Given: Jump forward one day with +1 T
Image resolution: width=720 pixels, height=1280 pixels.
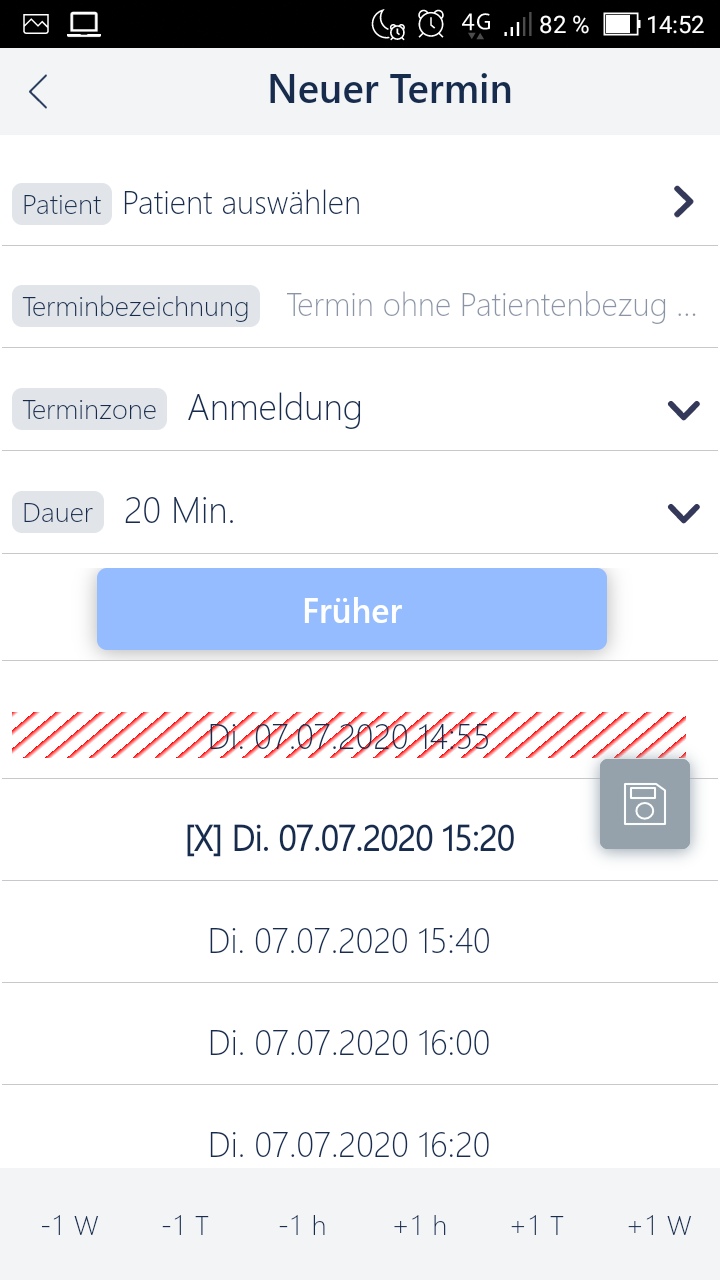Looking at the screenshot, I should (x=537, y=1225).
